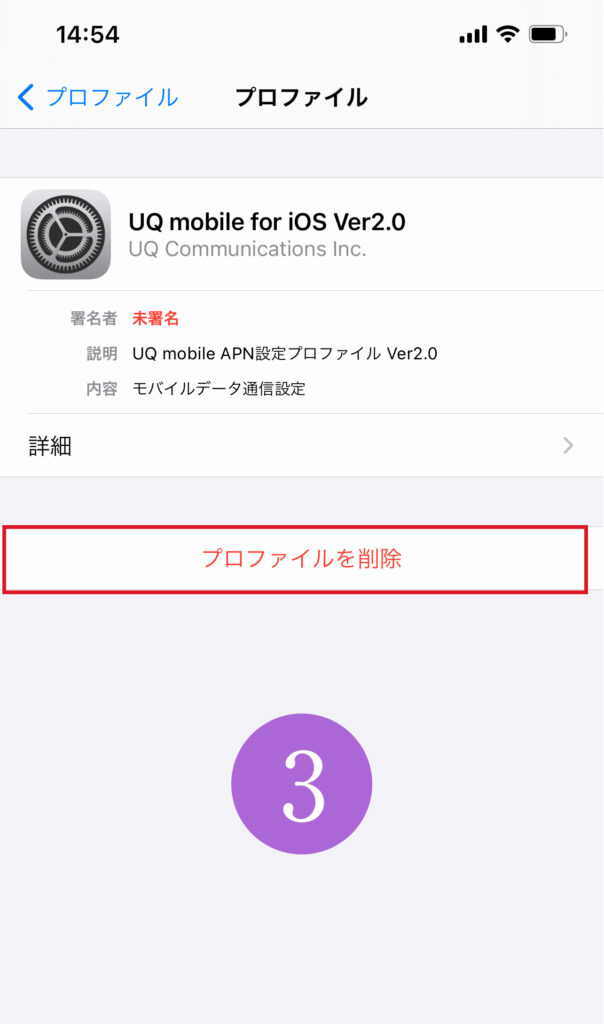The image size is (604, 1024).
Task: Open the 詳細 row
Action: tap(302, 446)
